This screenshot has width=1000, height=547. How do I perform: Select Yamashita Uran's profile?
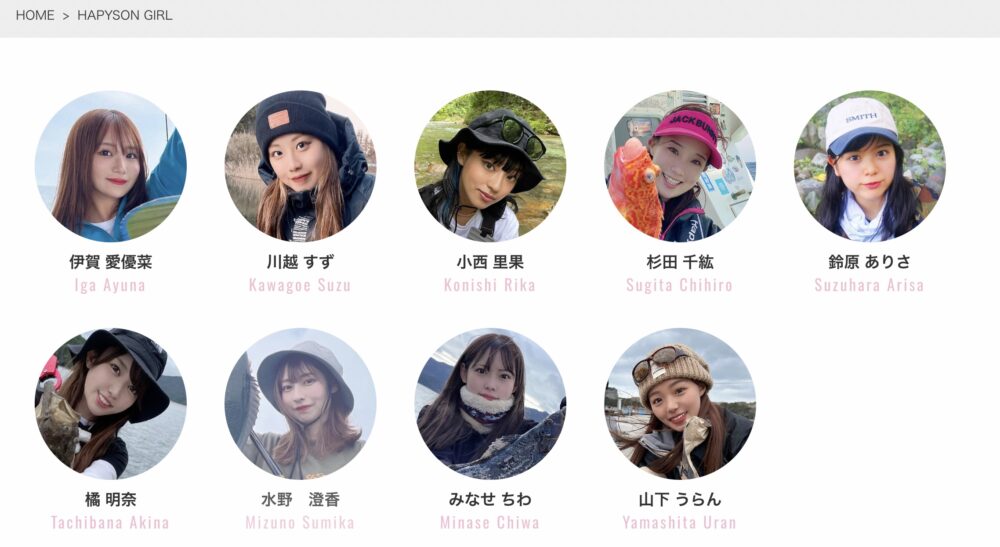pyautogui.click(x=680, y=404)
